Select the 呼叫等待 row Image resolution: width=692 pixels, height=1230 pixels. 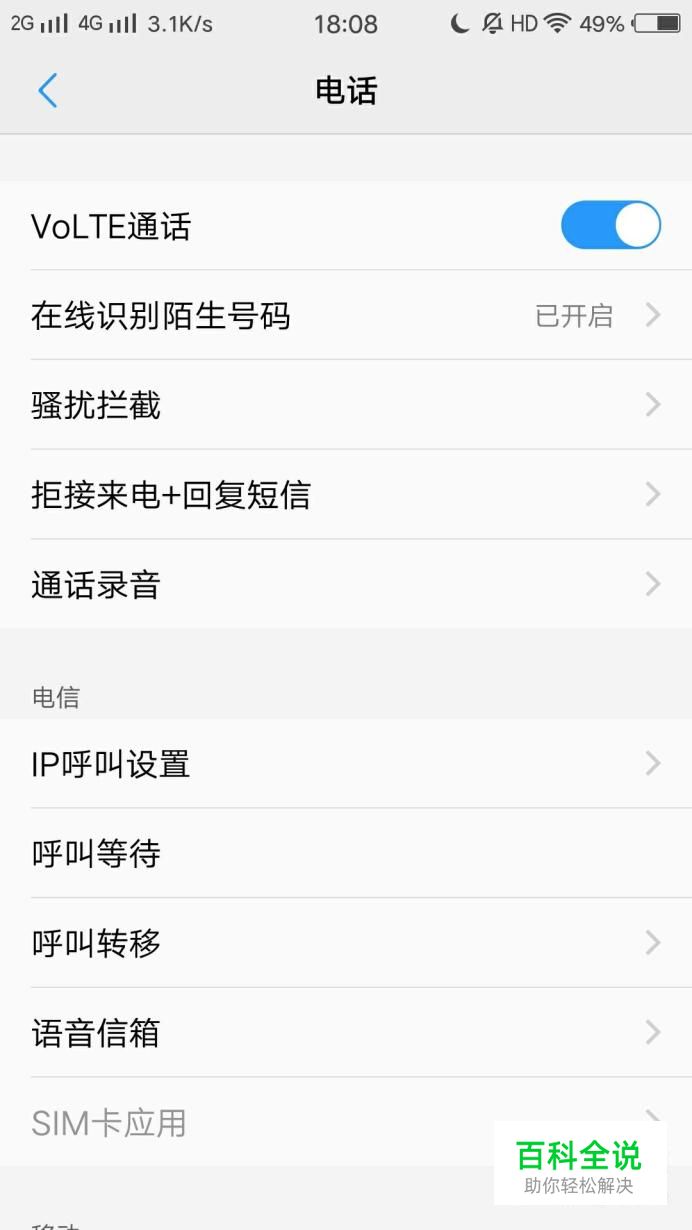(x=346, y=854)
